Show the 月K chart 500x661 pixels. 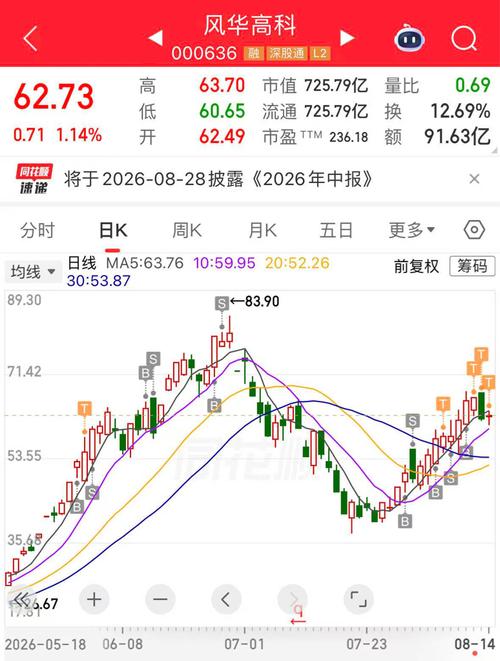(262, 230)
